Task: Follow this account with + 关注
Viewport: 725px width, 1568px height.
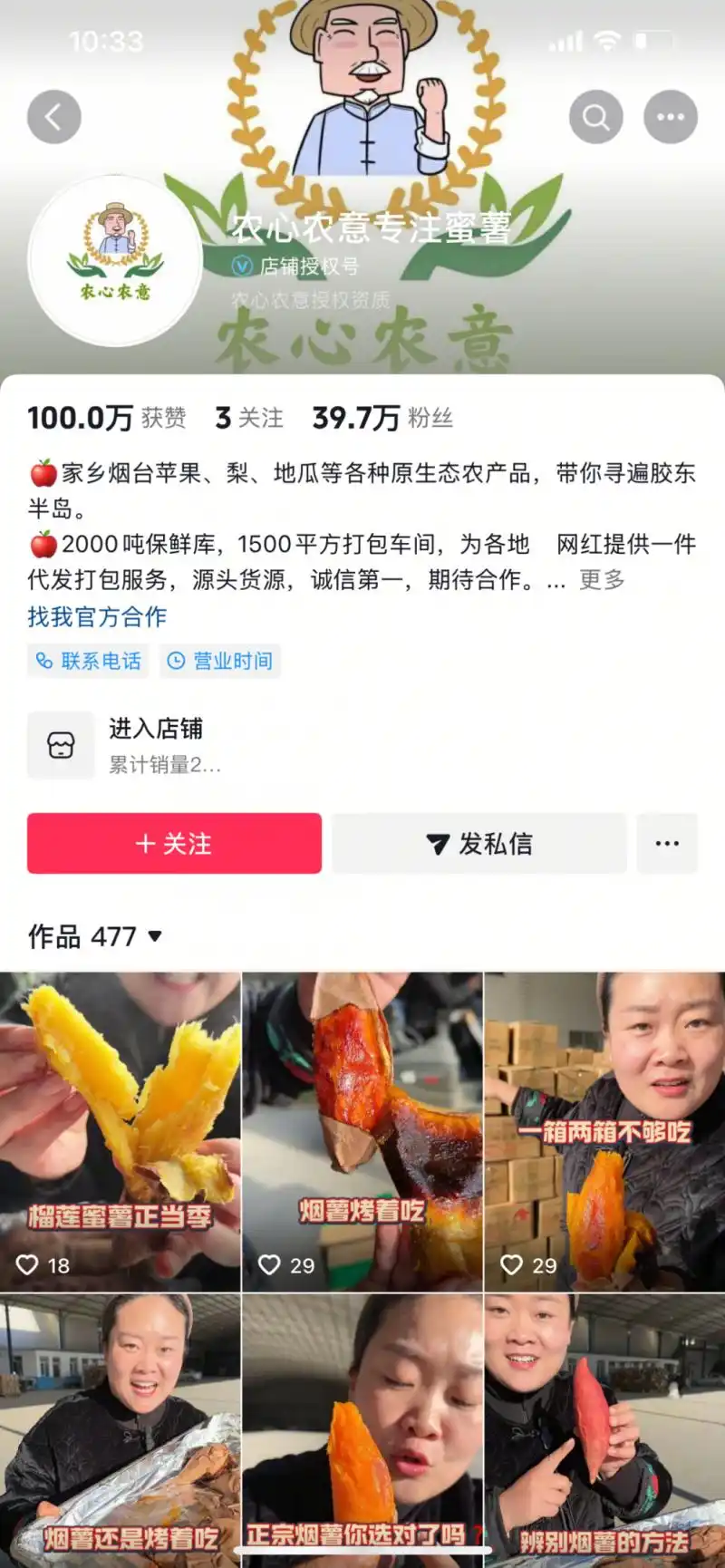Action: coord(174,844)
